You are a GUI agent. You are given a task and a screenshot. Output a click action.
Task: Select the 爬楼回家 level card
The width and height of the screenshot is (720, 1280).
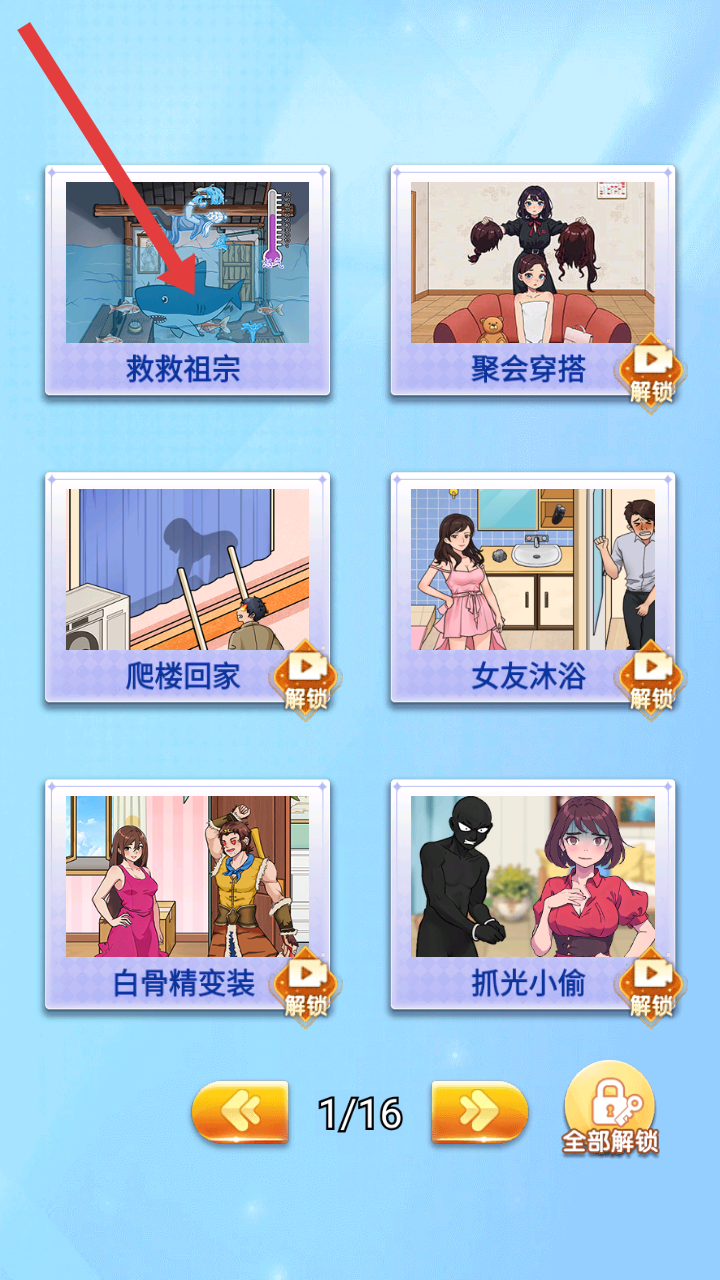[187, 587]
